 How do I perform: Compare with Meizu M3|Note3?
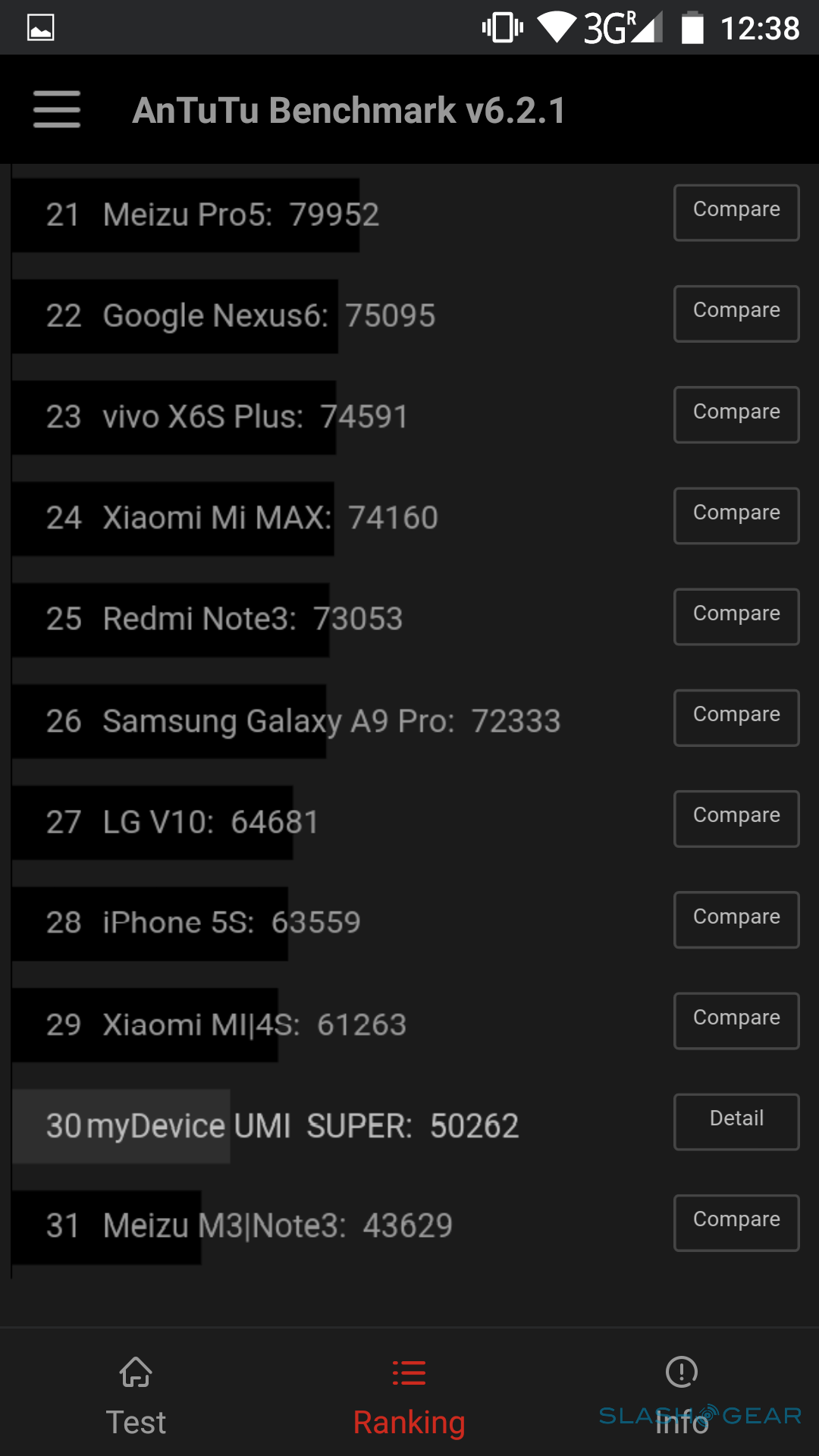click(x=736, y=1222)
